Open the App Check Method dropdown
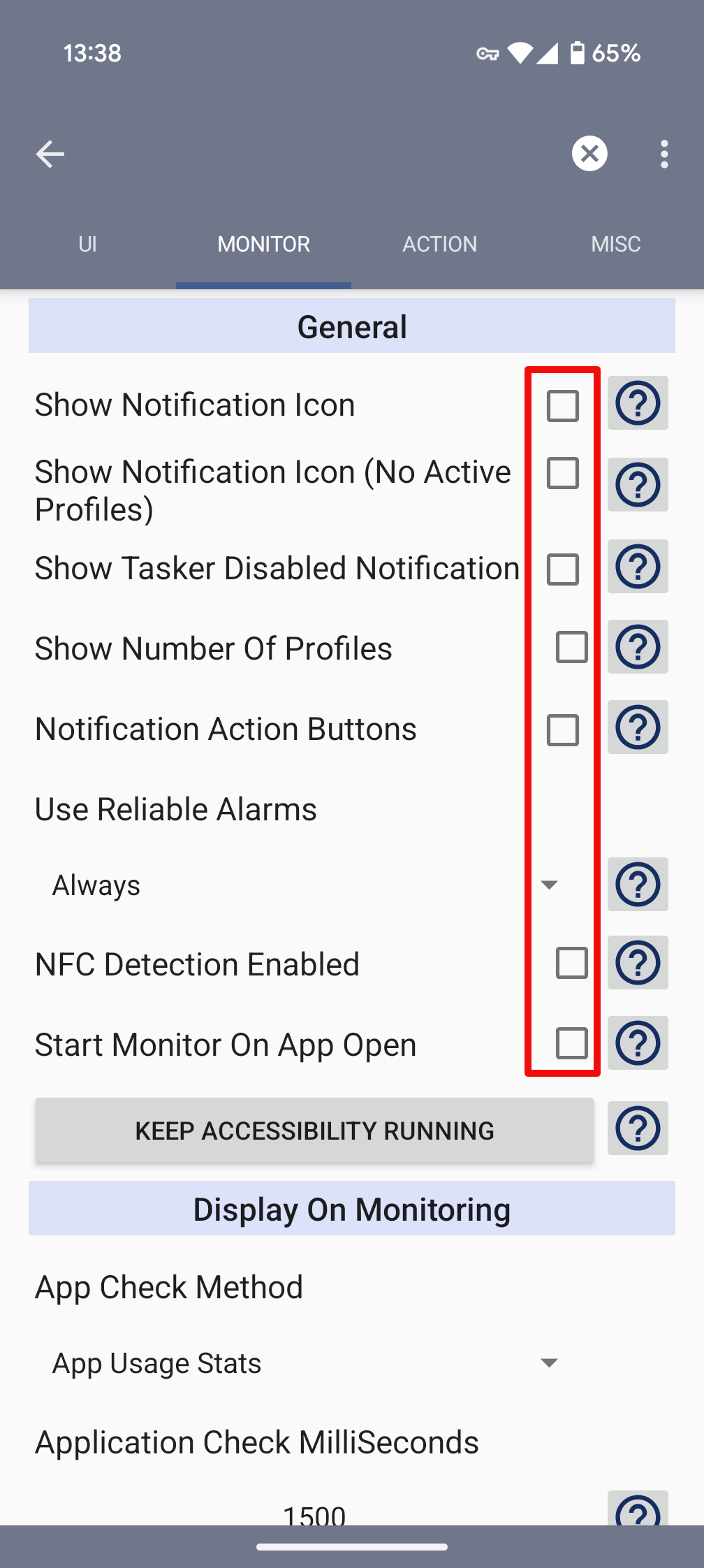This screenshot has height=1568, width=704. (x=307, y=1363)
